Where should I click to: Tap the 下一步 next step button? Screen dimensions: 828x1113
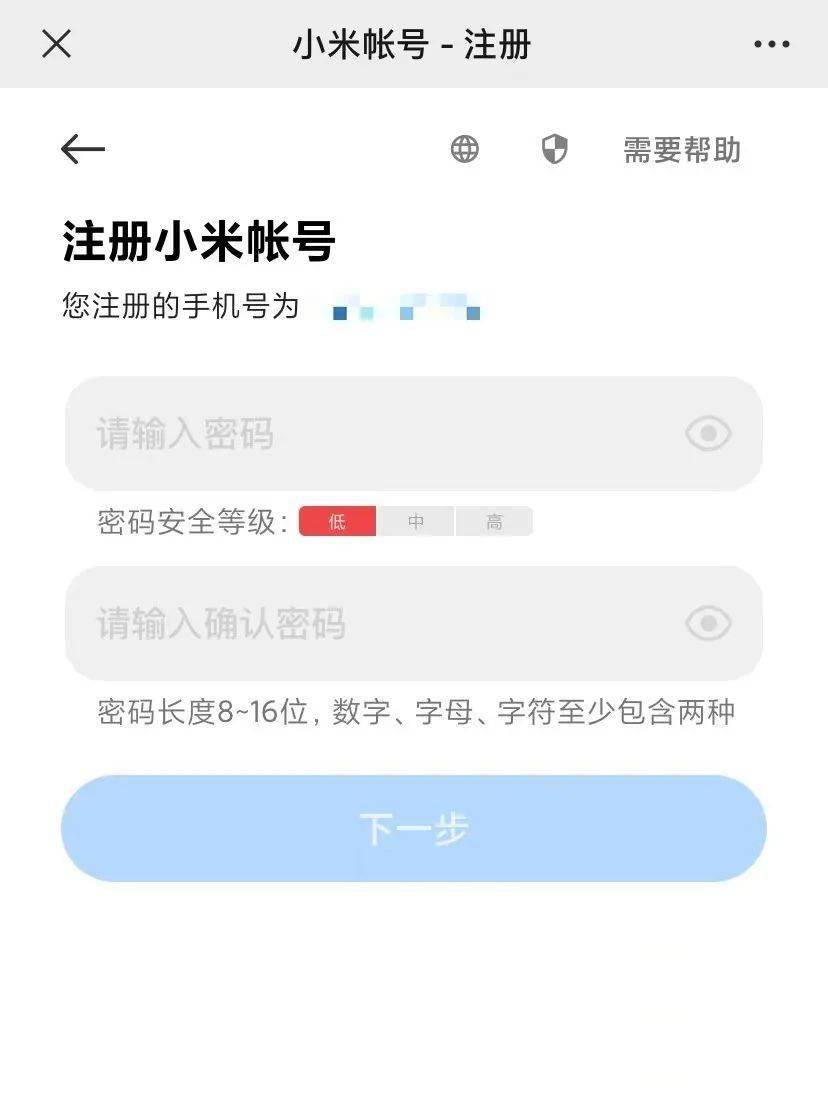[414, 829]
